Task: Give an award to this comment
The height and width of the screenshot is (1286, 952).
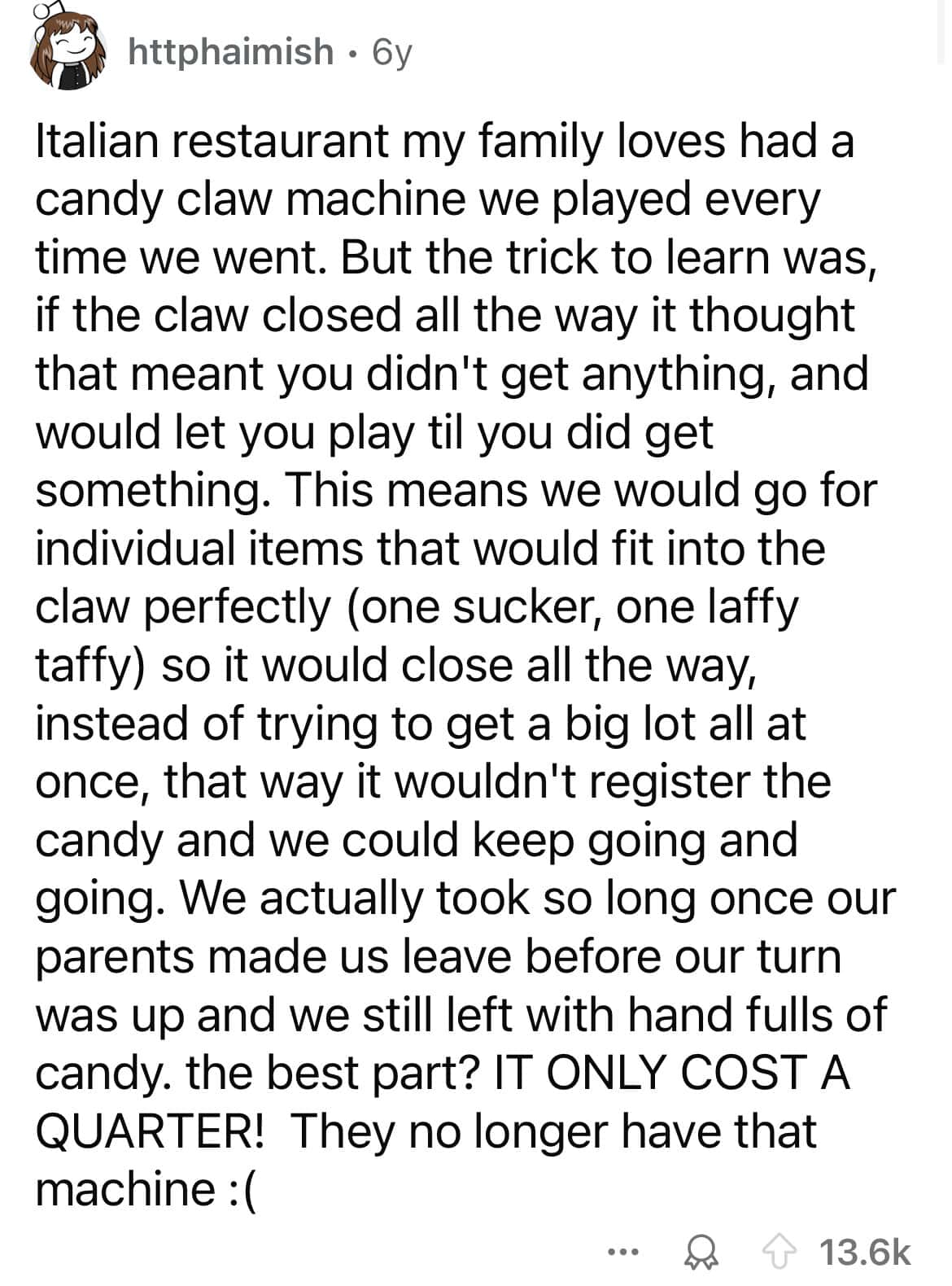Action: coord(701,1253)
